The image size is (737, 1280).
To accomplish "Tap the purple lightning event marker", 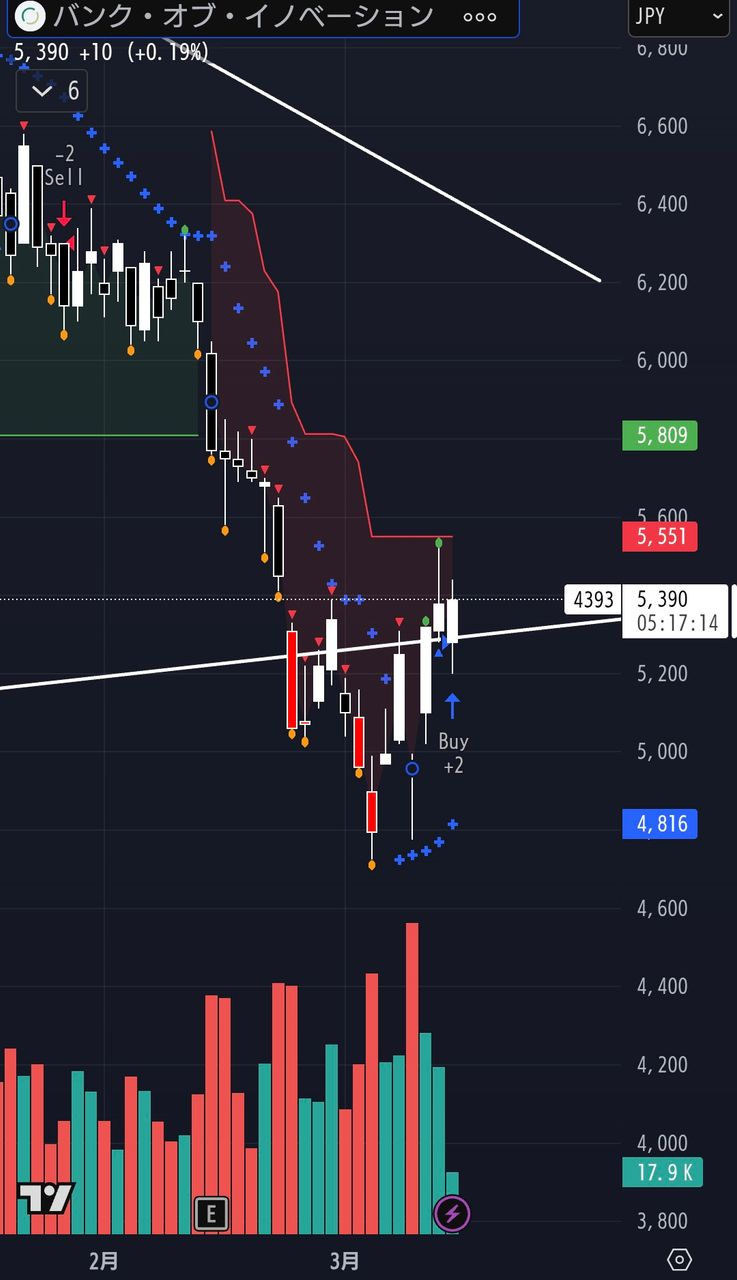I will coord(451,1214).
